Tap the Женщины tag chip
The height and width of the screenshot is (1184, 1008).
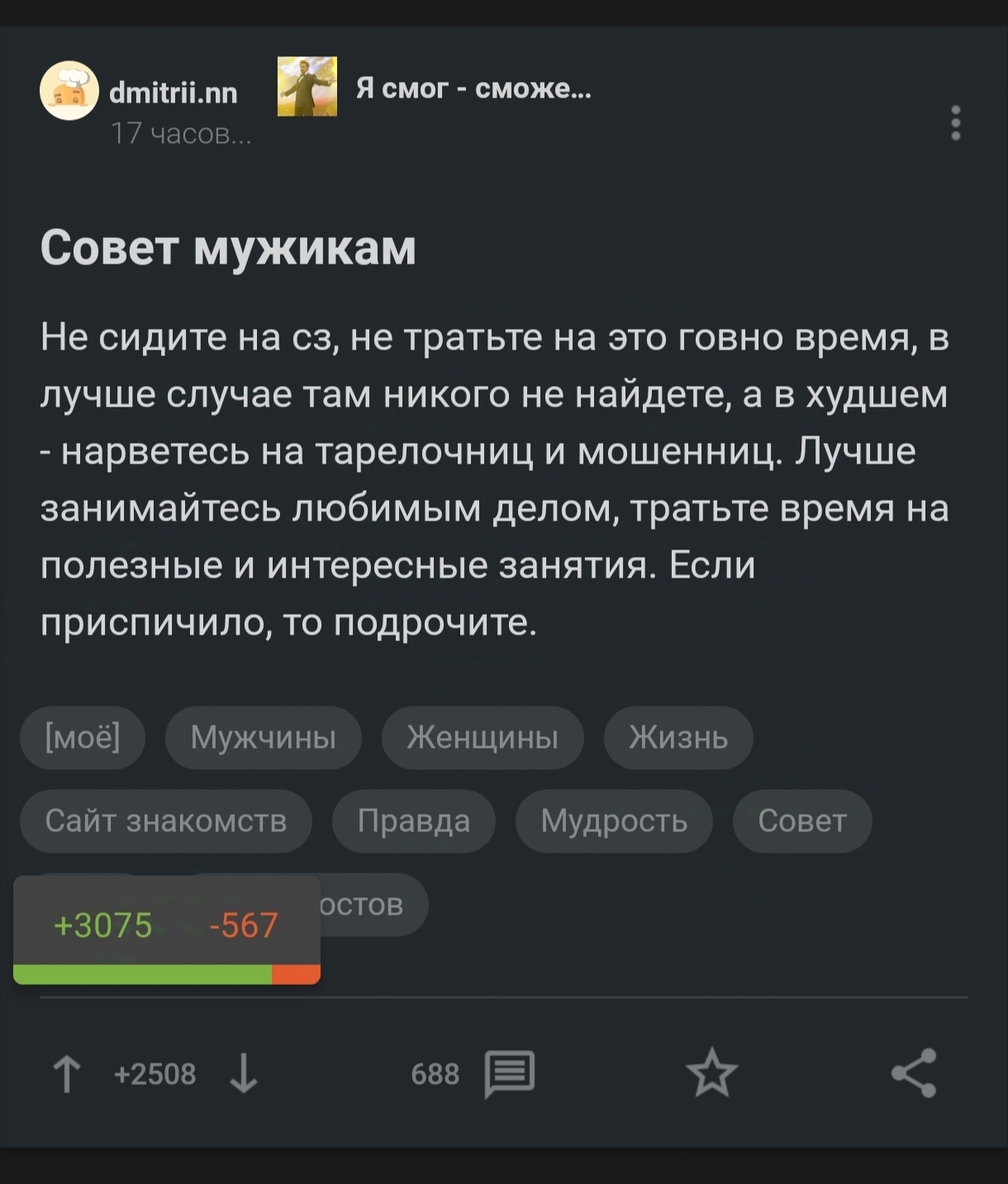tap(482, 737)
